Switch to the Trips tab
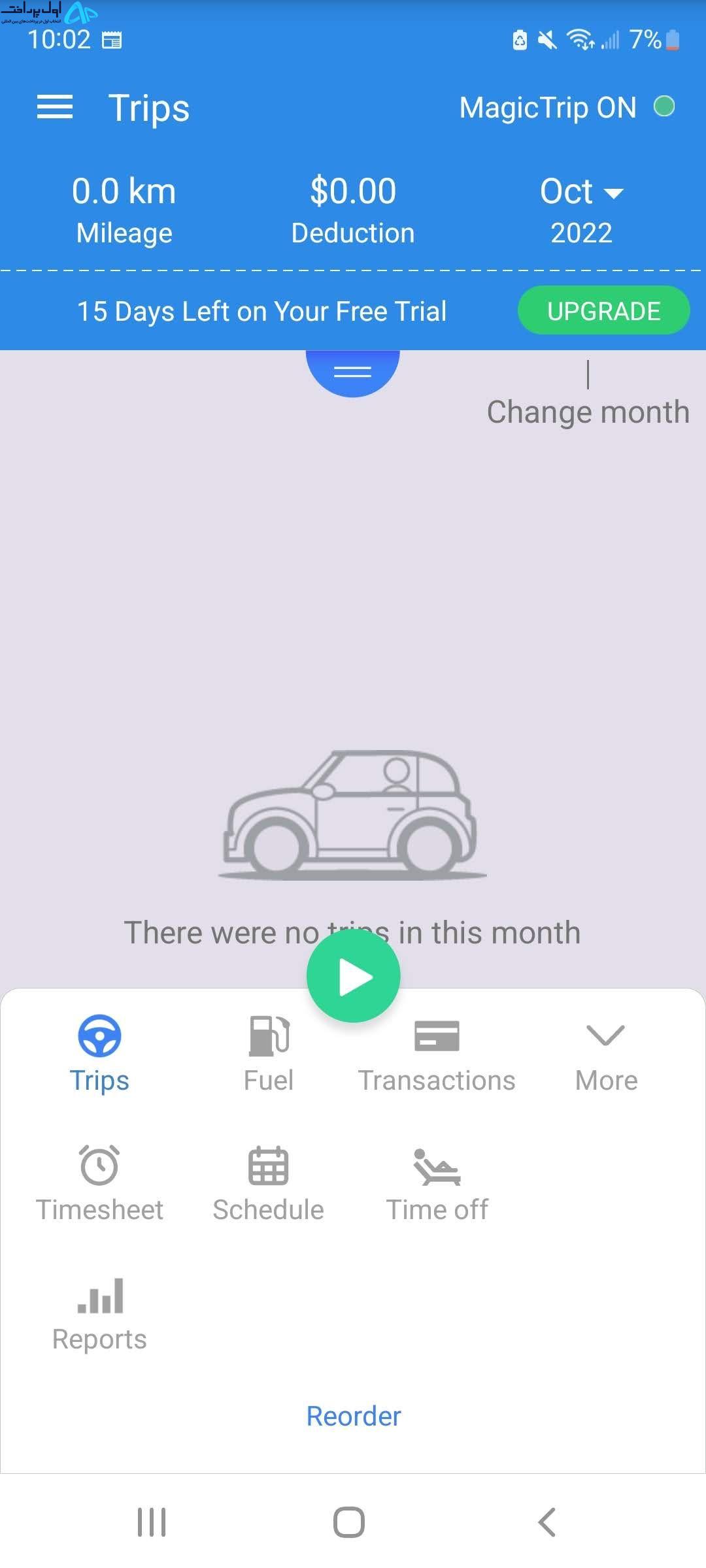Image resolution: width=706 pixels, height=1568 pixels. 99,1053
